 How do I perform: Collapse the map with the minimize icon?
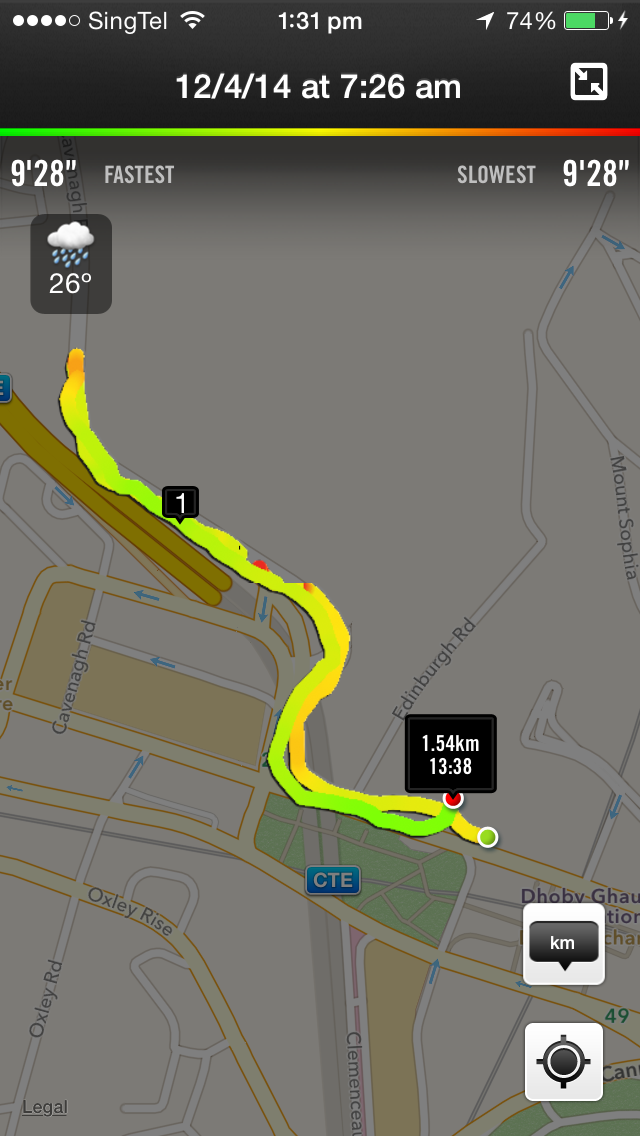click(x=589, y=82)
